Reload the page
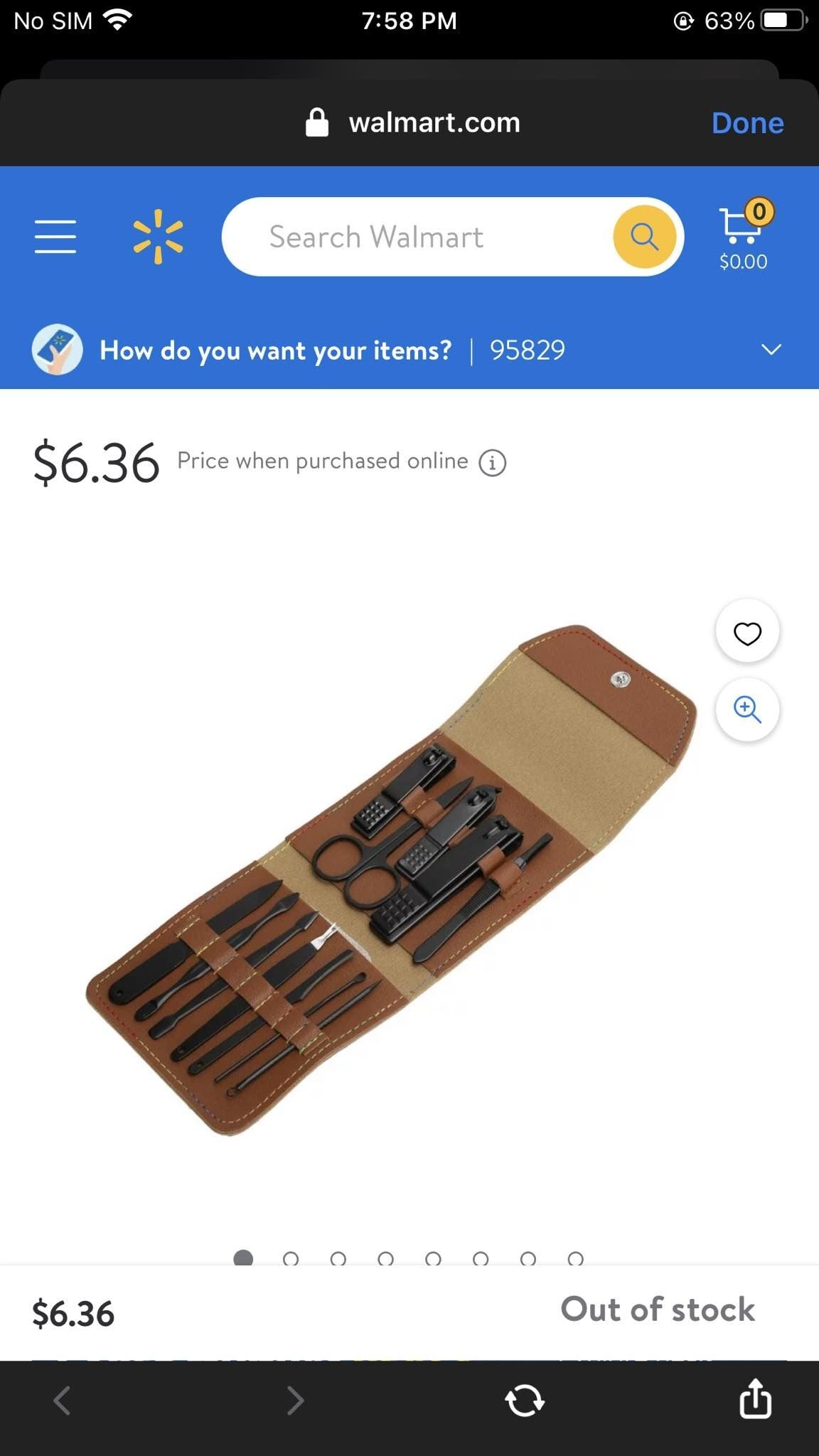This screenshot has height=1456, width=819. (525, 1401)
